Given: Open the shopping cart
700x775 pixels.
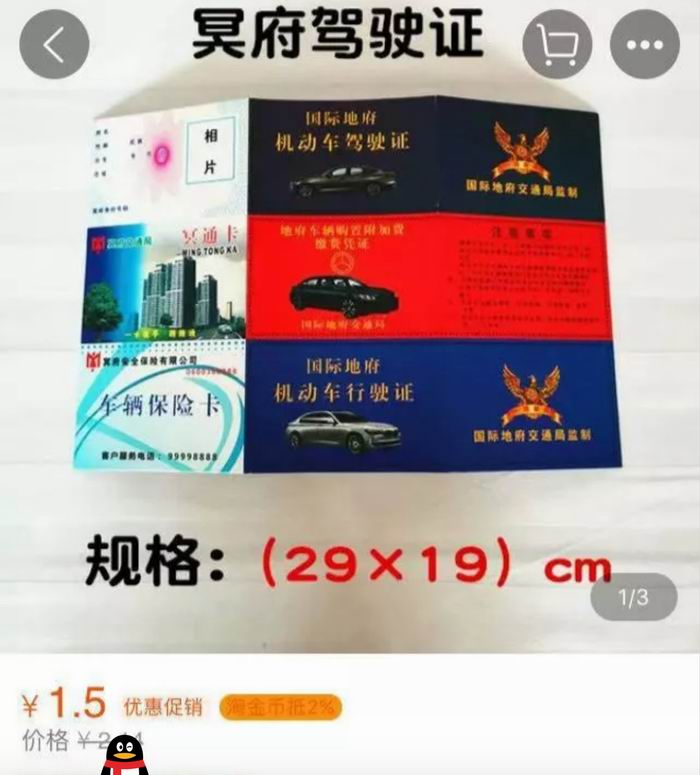Looking at the screenshot, I should [558, 45].
